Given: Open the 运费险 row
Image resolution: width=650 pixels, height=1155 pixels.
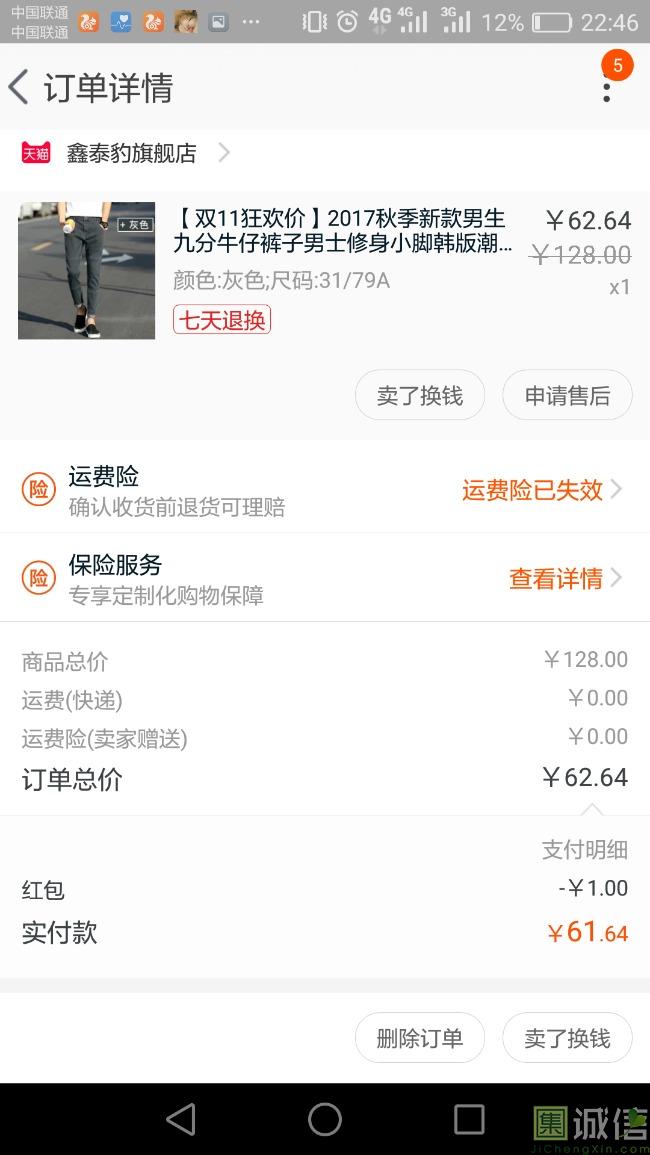Looking at the screenshot, I should point(324,489).
